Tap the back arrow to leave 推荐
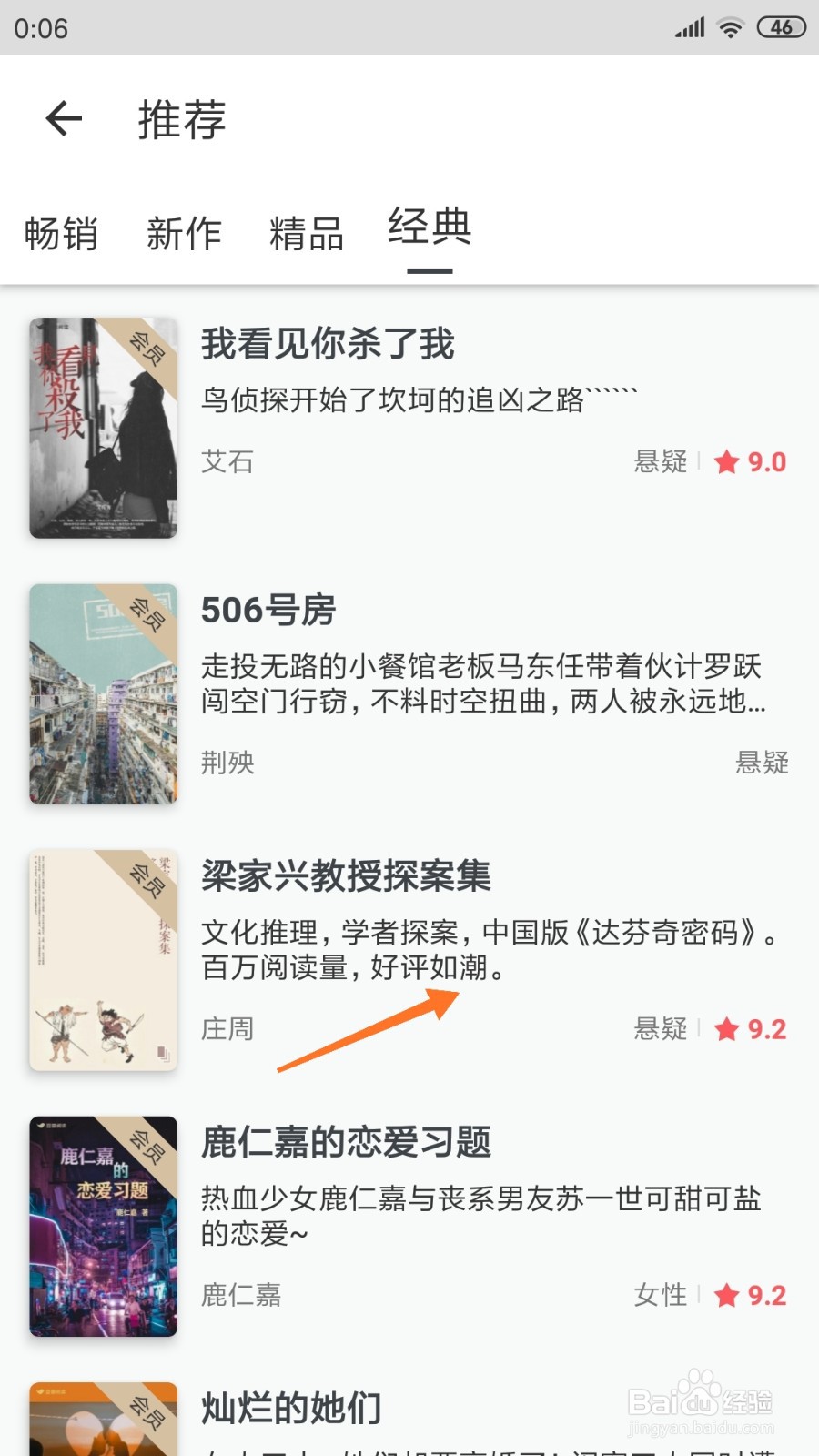The width and height of the screenshot is (819, 1456). pyautogui.click(x=62, y=118)
